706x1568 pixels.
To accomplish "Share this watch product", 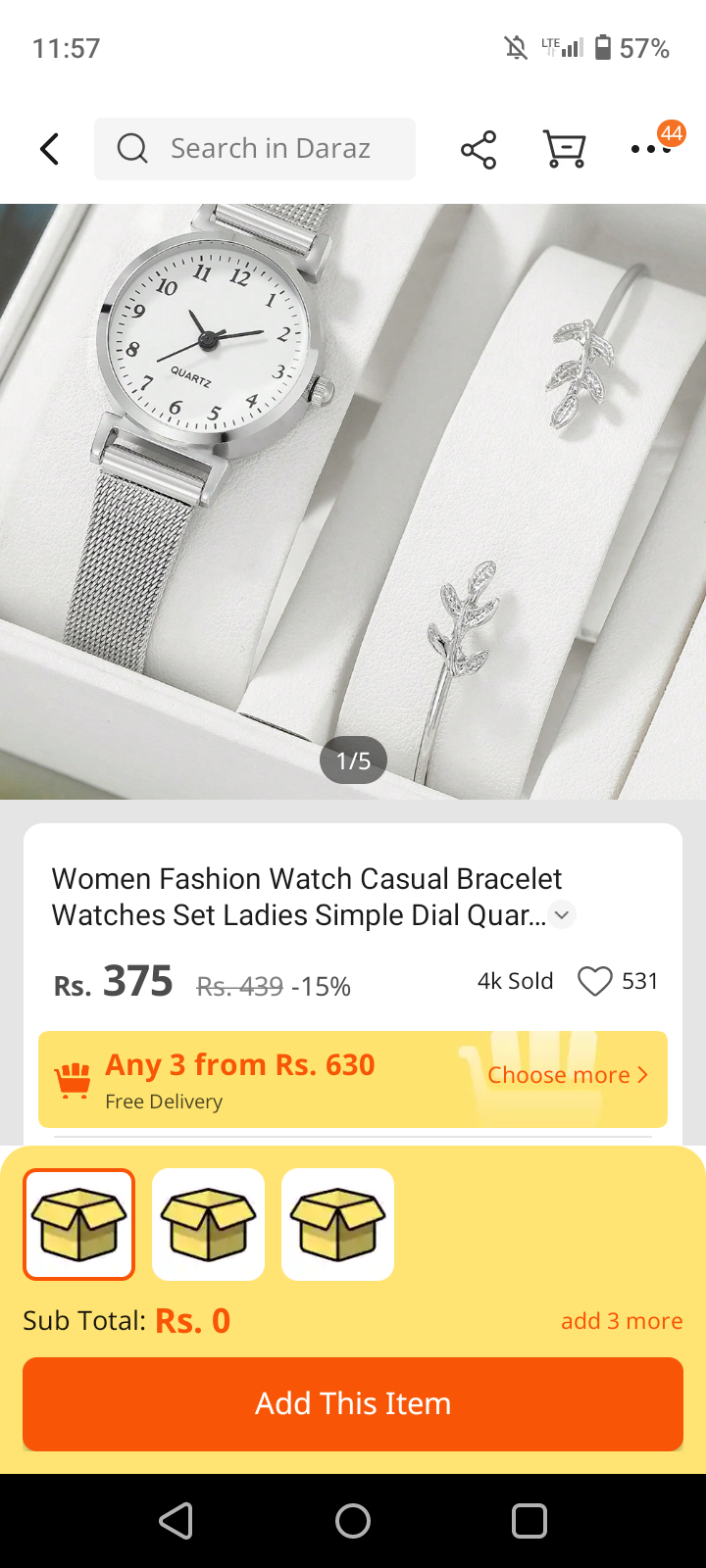I will click(479, 149).
